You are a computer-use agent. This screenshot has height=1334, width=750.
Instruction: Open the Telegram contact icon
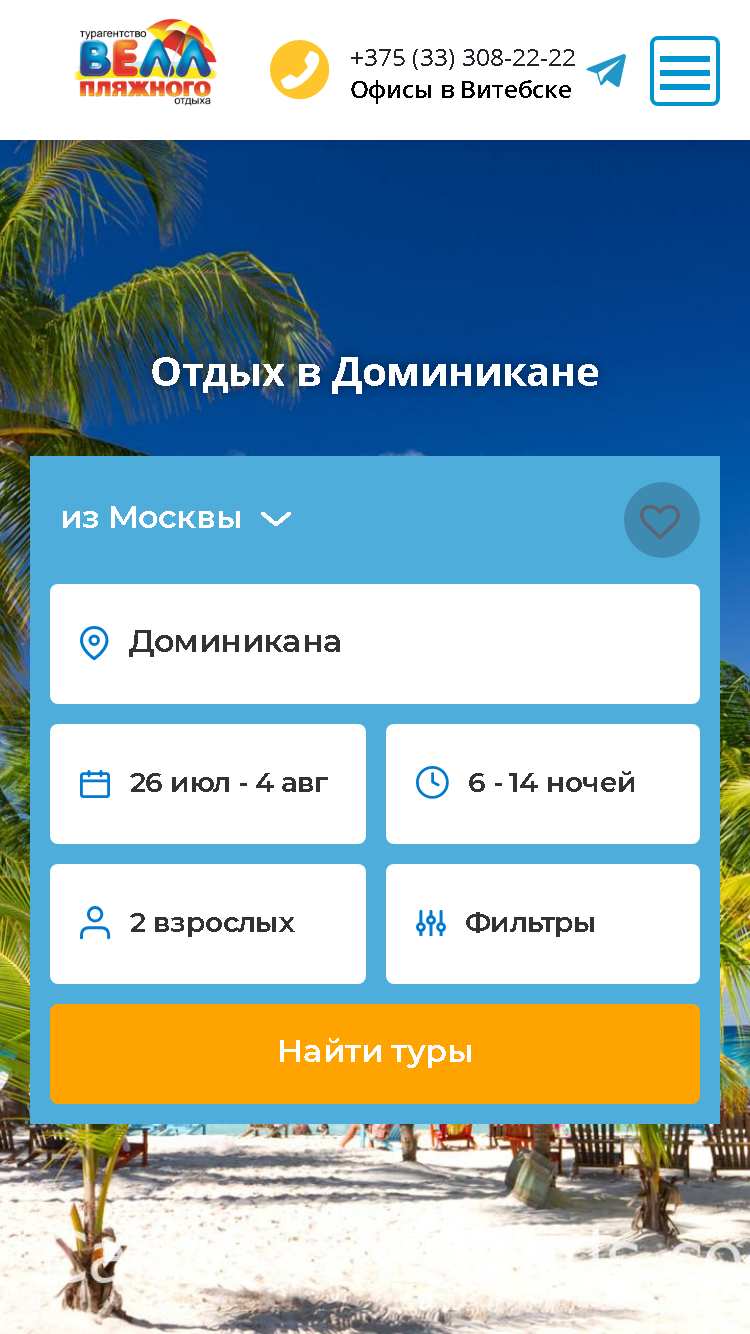point(606,71)
